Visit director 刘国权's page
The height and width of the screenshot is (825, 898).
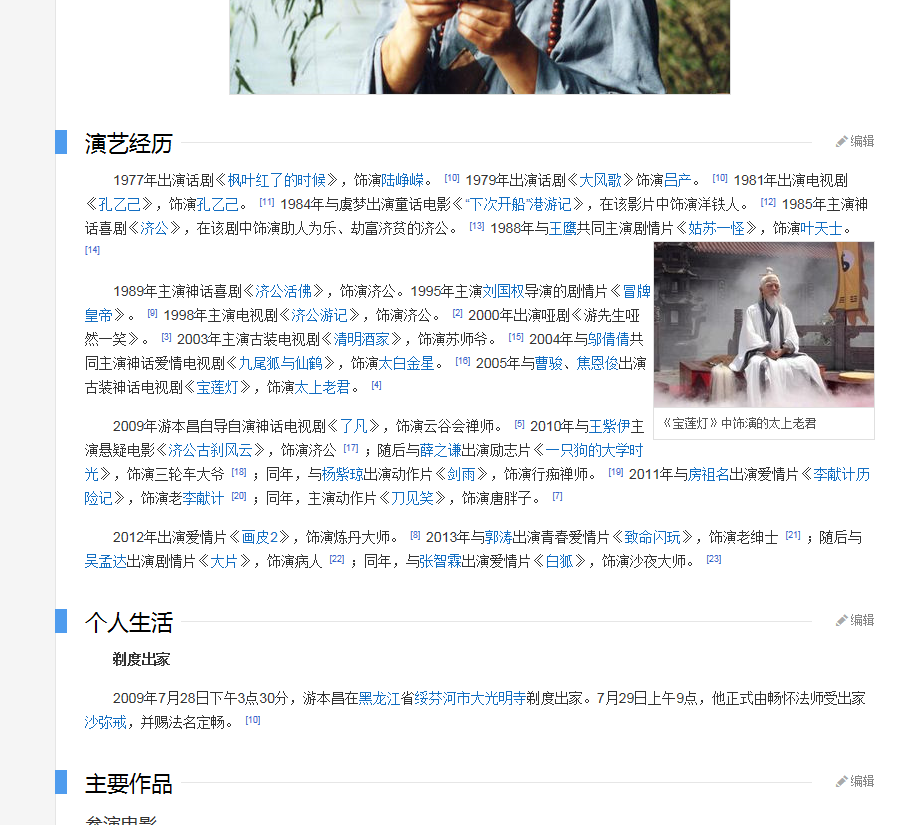pos(503,292)
